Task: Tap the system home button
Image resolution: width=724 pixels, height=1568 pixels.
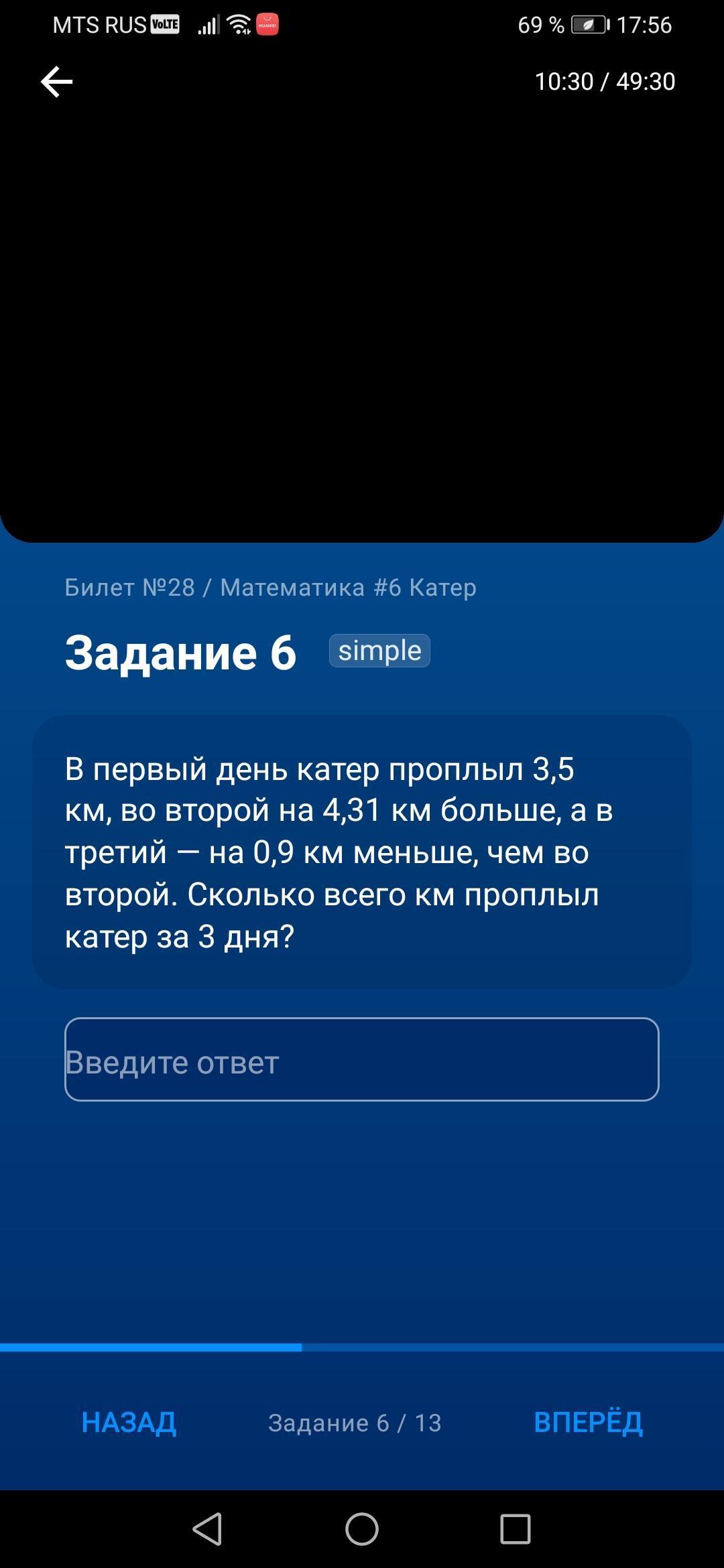Action: [362, 1529]
